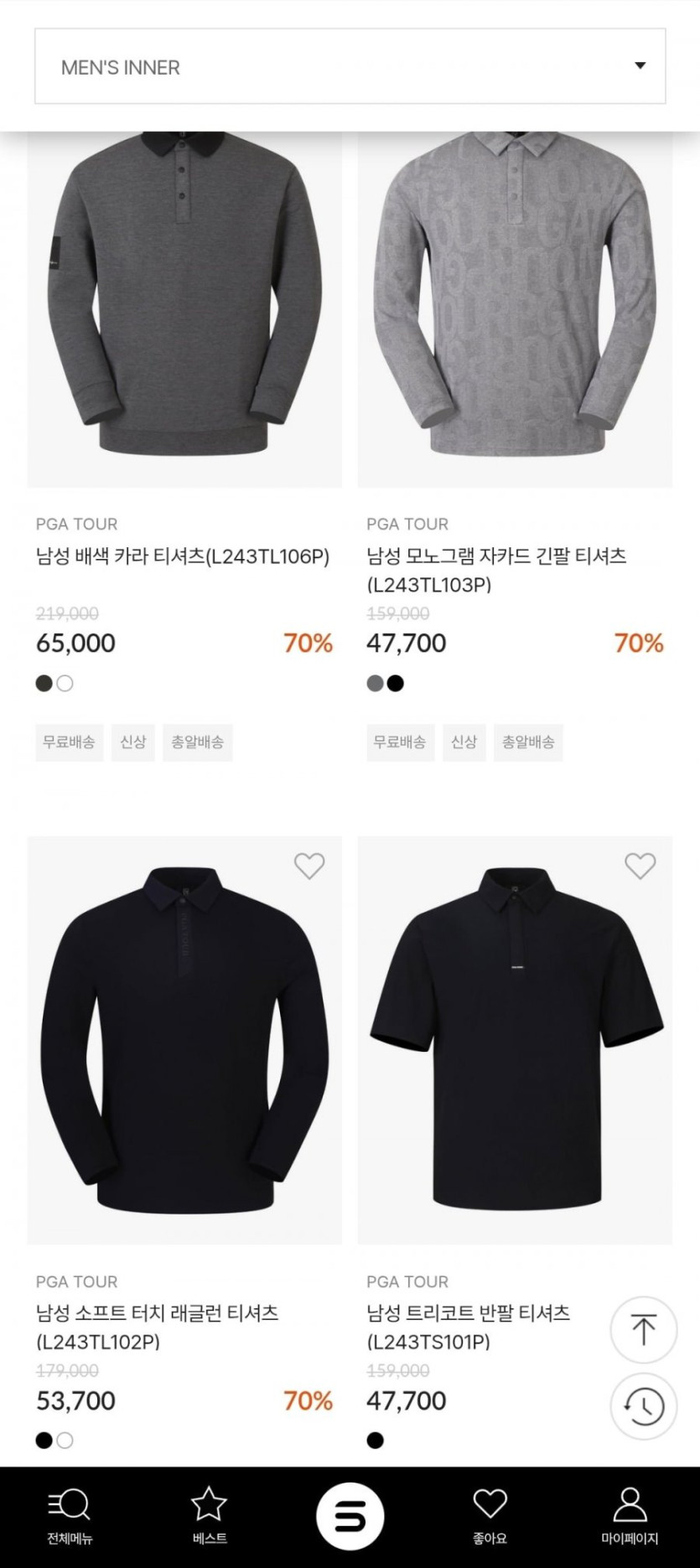Like the 트리코트 반팔 티셔츠 with heart

(x=640, y=866)
